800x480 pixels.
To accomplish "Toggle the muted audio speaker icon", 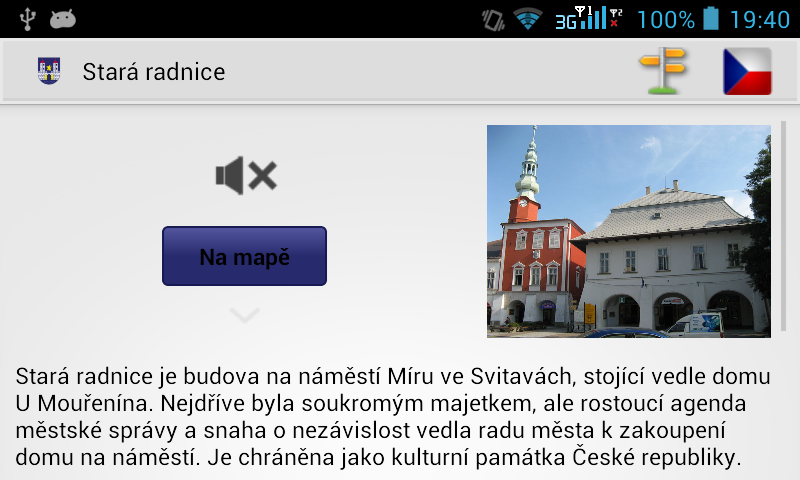I will (245, 176).
